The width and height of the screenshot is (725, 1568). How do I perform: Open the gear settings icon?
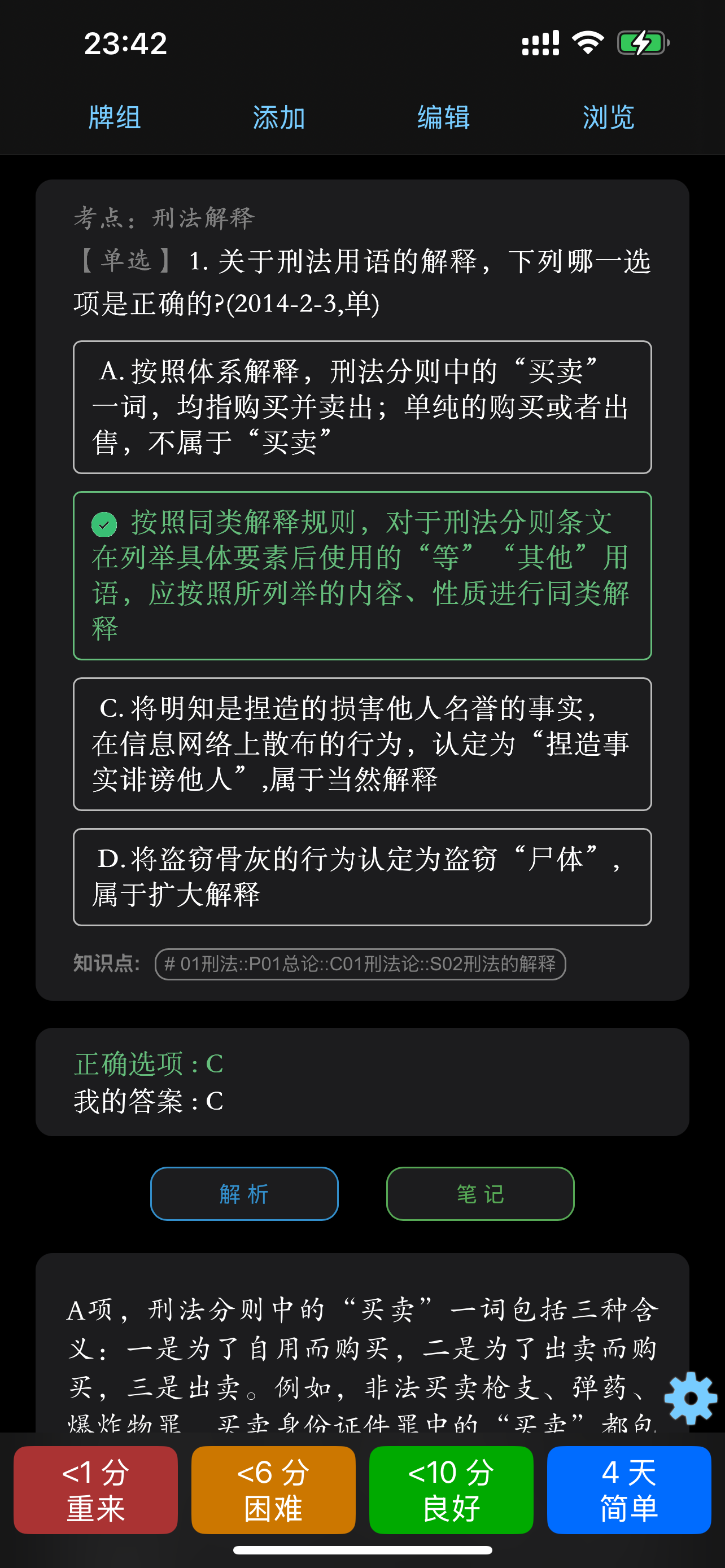[x=691, y=1398]
